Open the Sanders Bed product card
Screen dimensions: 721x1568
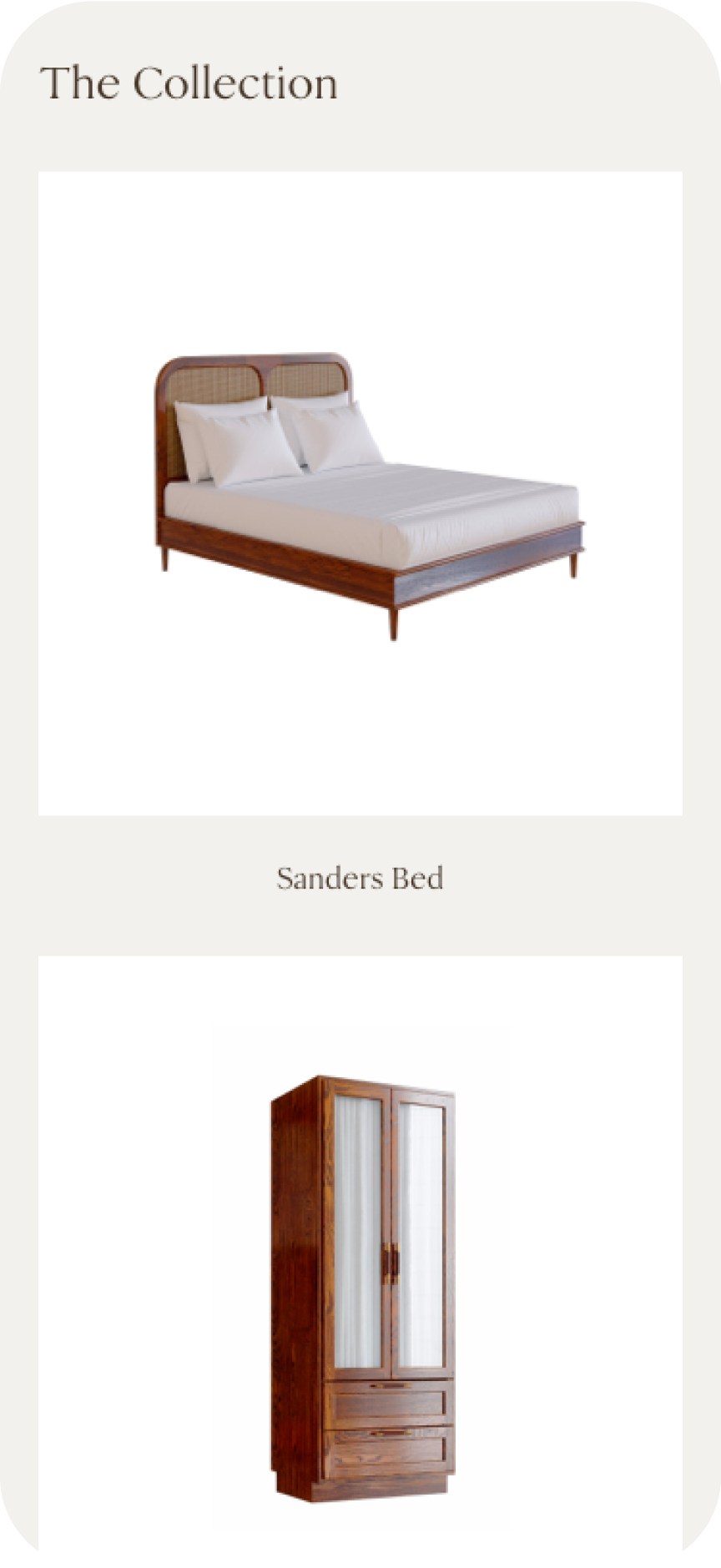click(x=360, y=494)
